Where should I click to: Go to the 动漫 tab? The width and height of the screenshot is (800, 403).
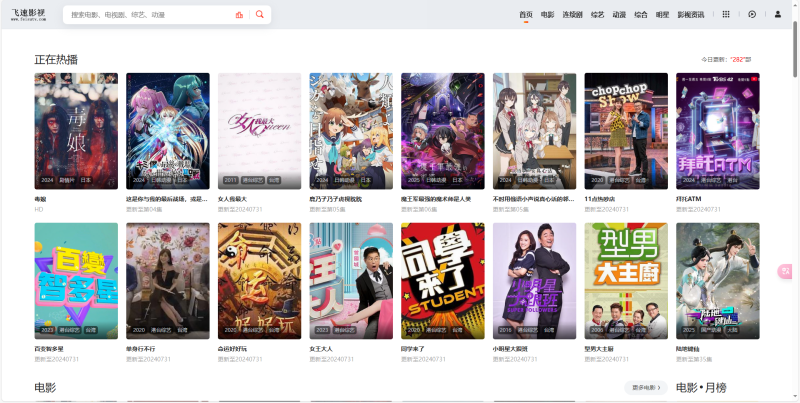tap(619, 15)
